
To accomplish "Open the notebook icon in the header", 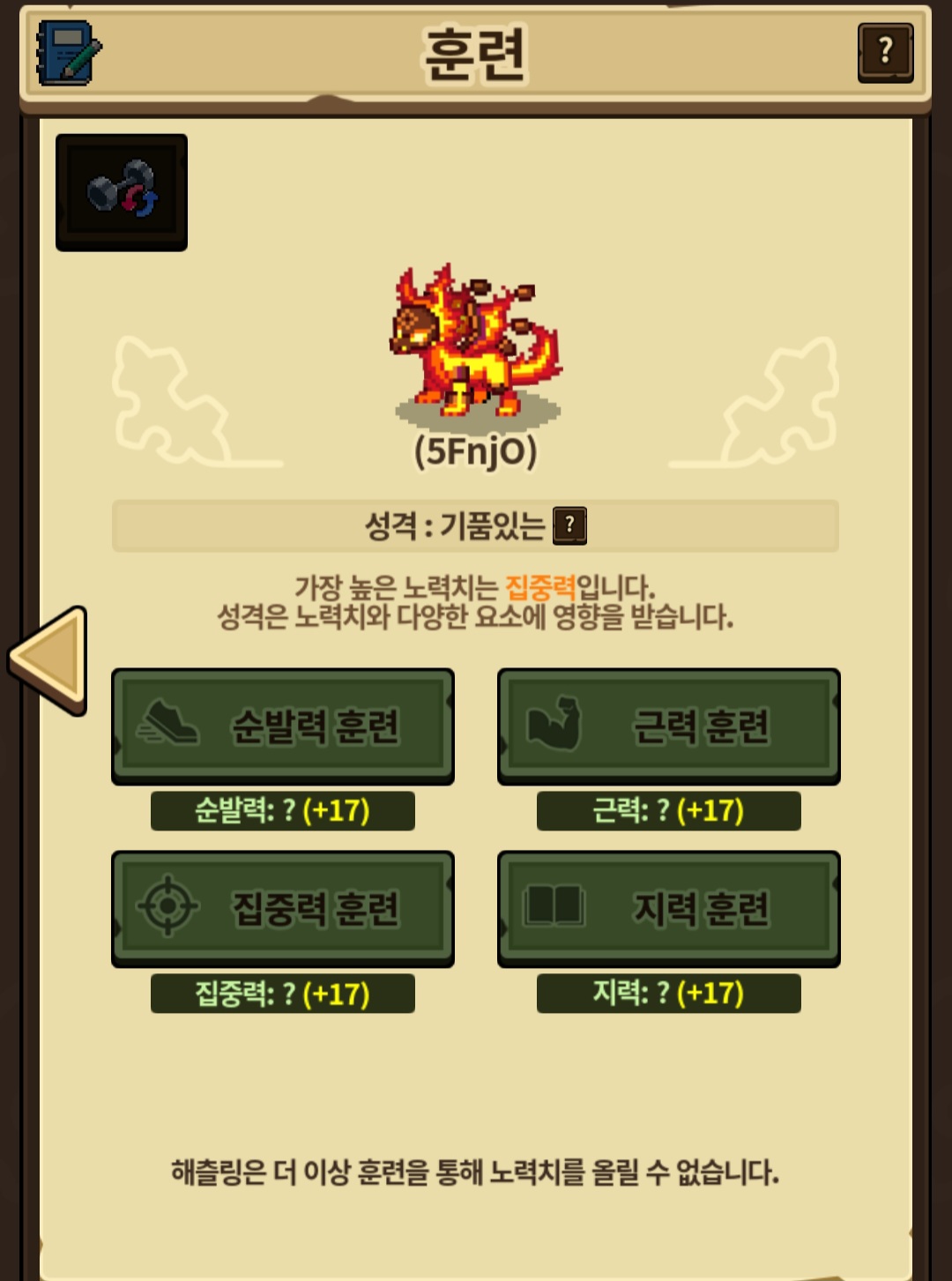I will point(69,53).
